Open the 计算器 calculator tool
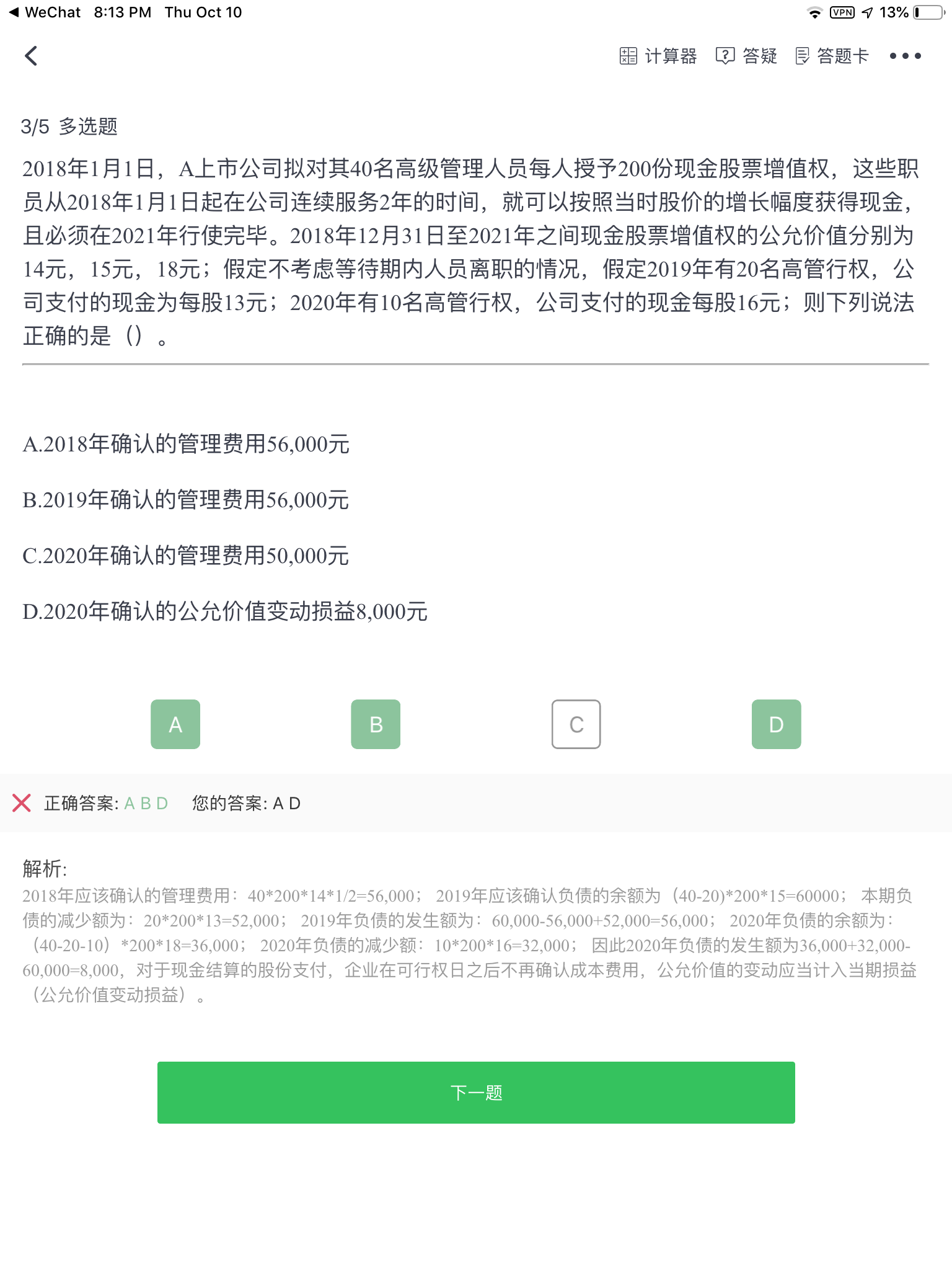This screenshot has width=952, height=1270. tap(658, 56)
